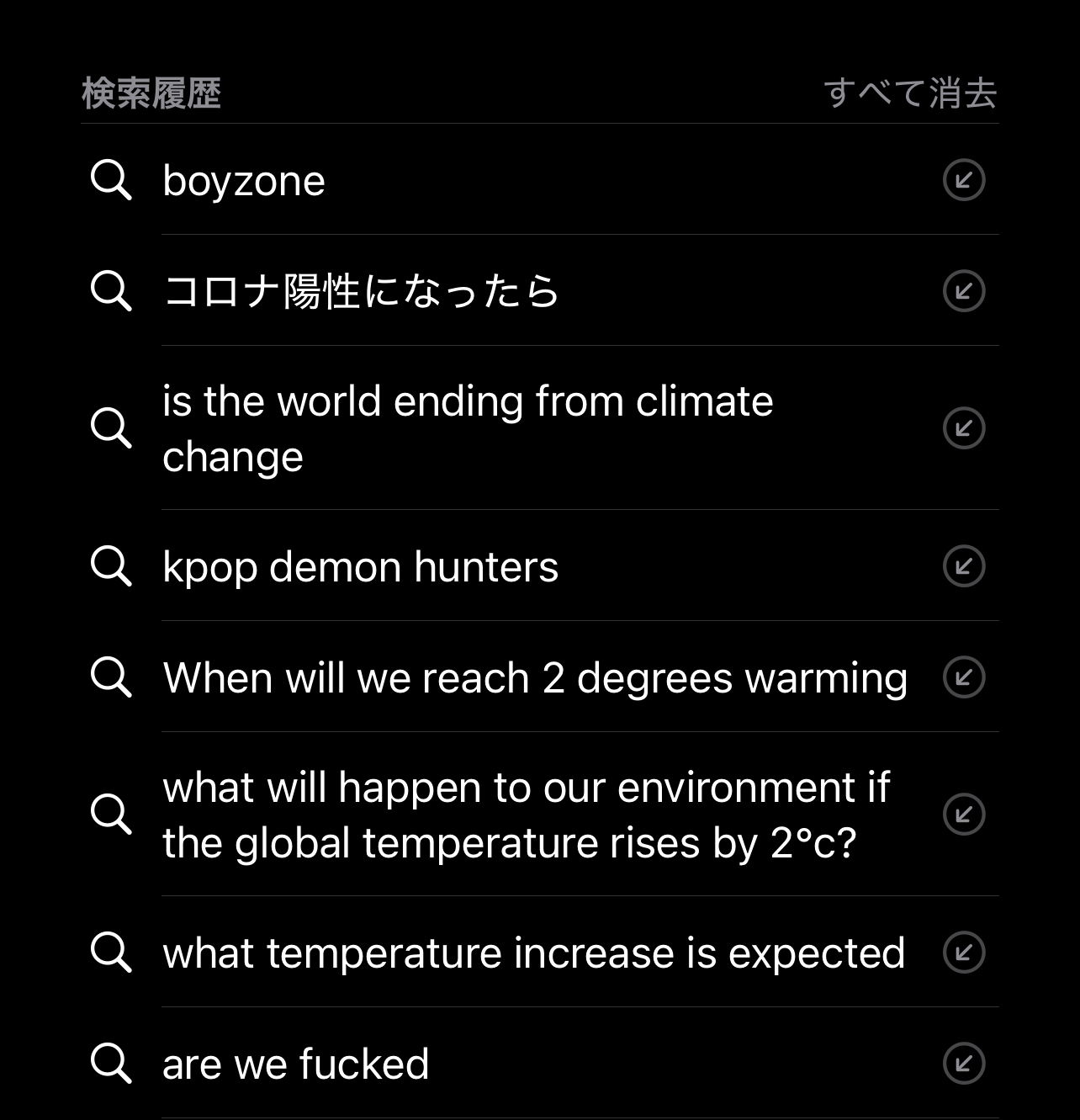Insert the 'what will happen to our environment' query
This screenshot has height=1120, width=1080.
point(964,815)
